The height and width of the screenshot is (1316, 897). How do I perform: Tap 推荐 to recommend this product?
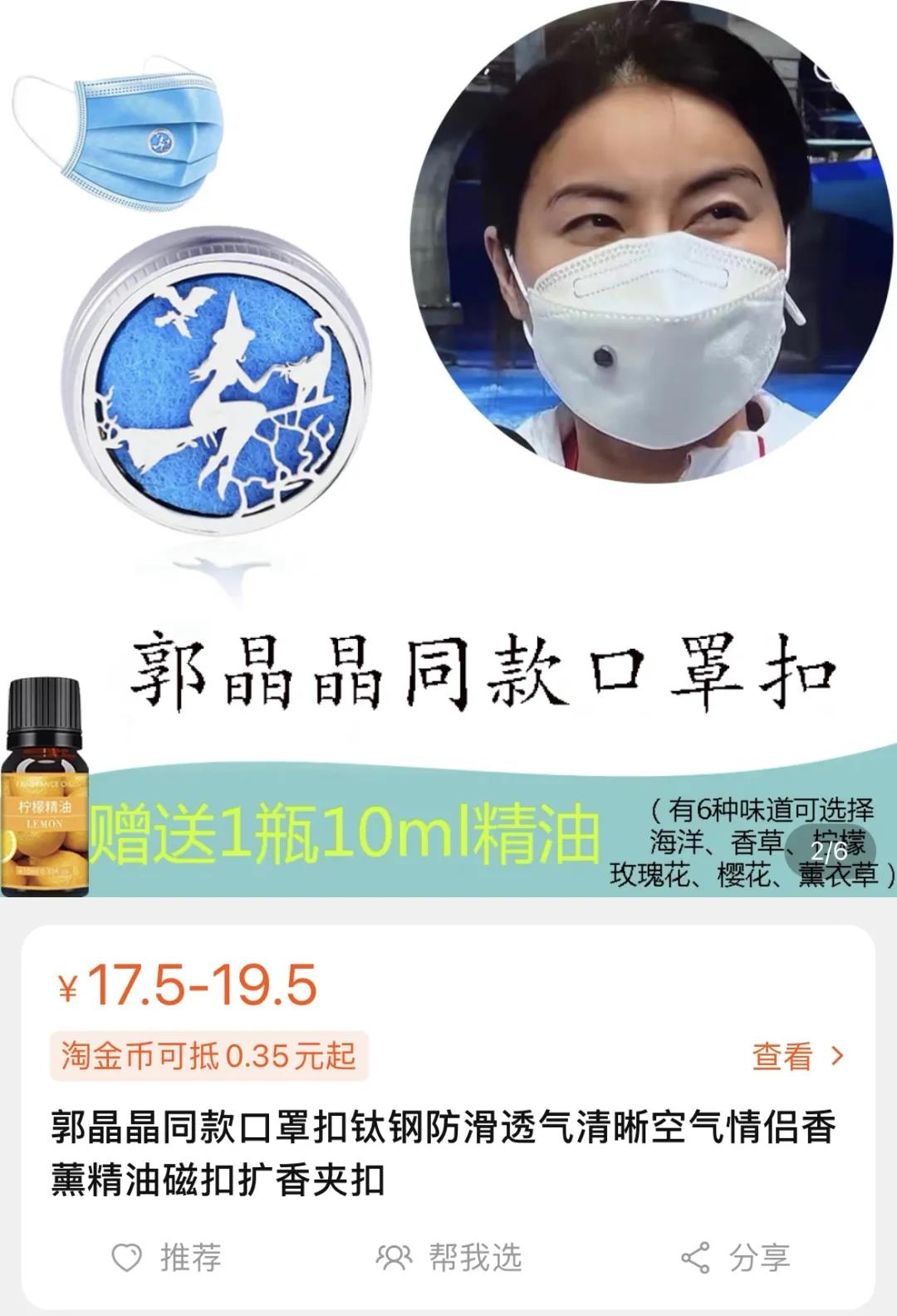166,1257
